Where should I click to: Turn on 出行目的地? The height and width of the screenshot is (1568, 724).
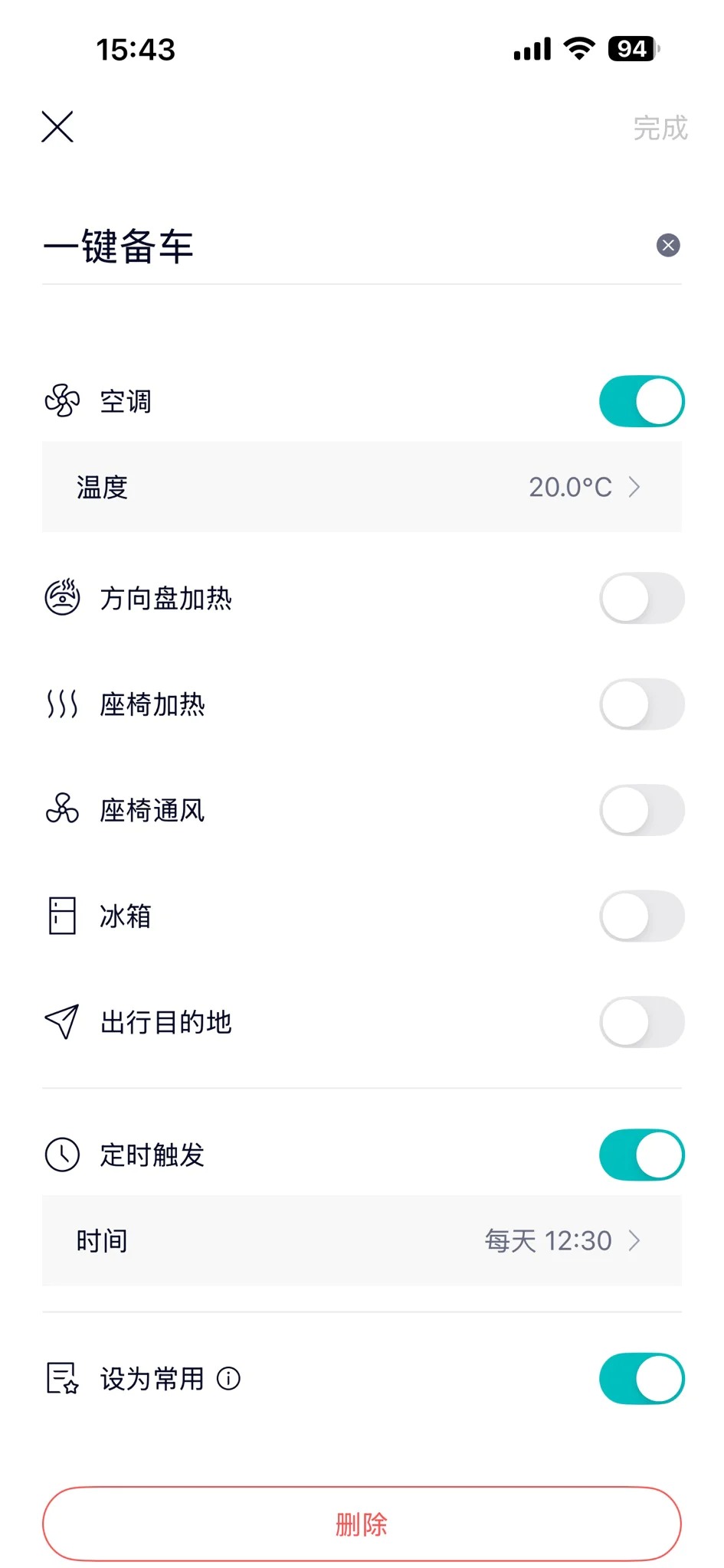[x=641, y=1022]
